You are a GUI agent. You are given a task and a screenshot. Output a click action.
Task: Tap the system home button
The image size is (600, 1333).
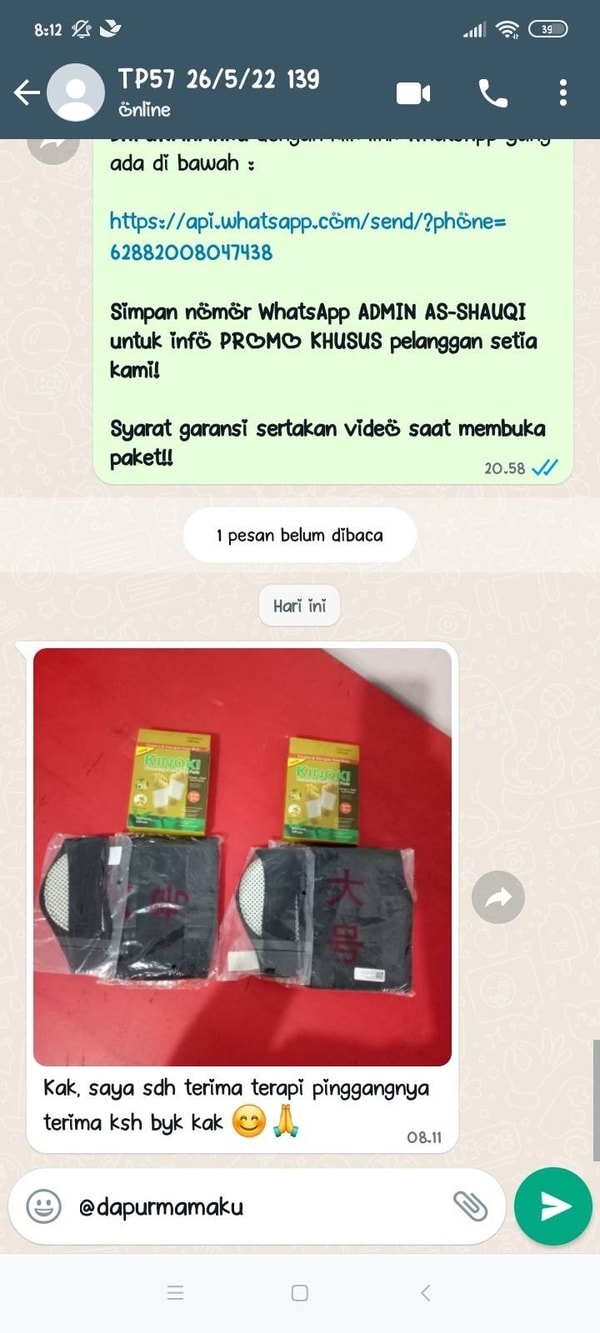pos(299,1293)
